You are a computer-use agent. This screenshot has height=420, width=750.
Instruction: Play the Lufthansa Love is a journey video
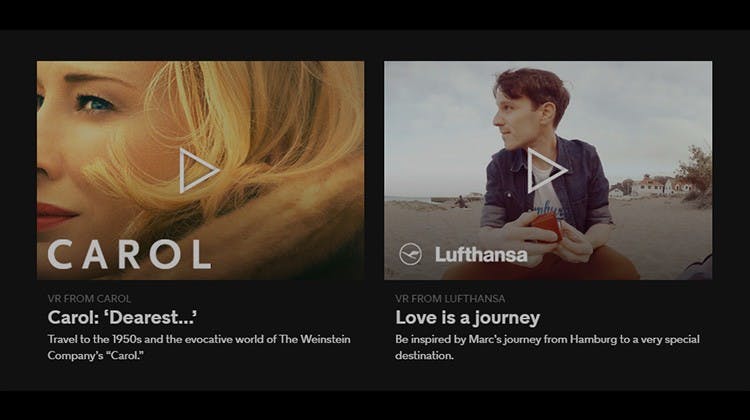546,170
